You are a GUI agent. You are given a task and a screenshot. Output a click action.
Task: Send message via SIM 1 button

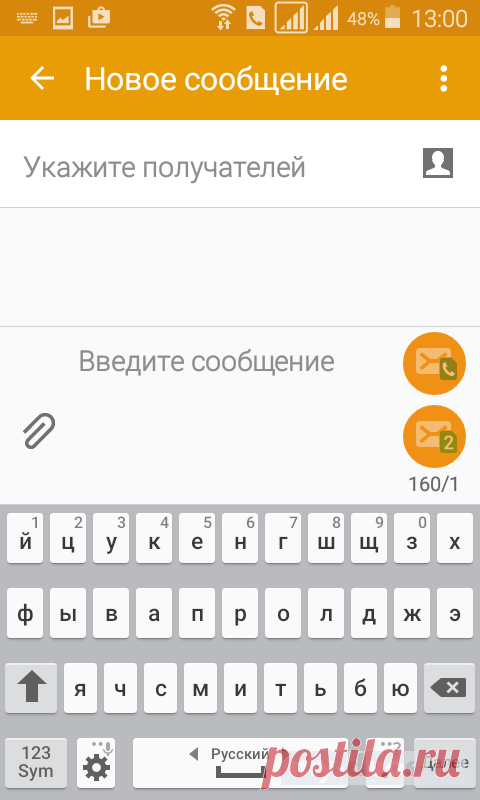(x=434, y=363)
